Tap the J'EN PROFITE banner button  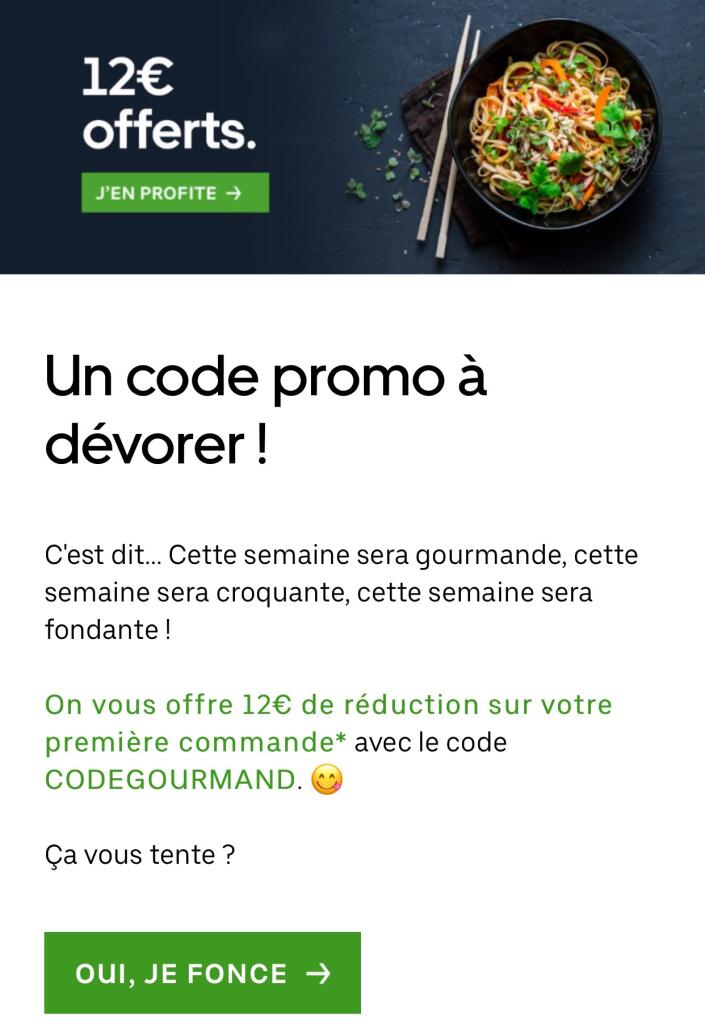pyautogui.click(x=175, y=193)
